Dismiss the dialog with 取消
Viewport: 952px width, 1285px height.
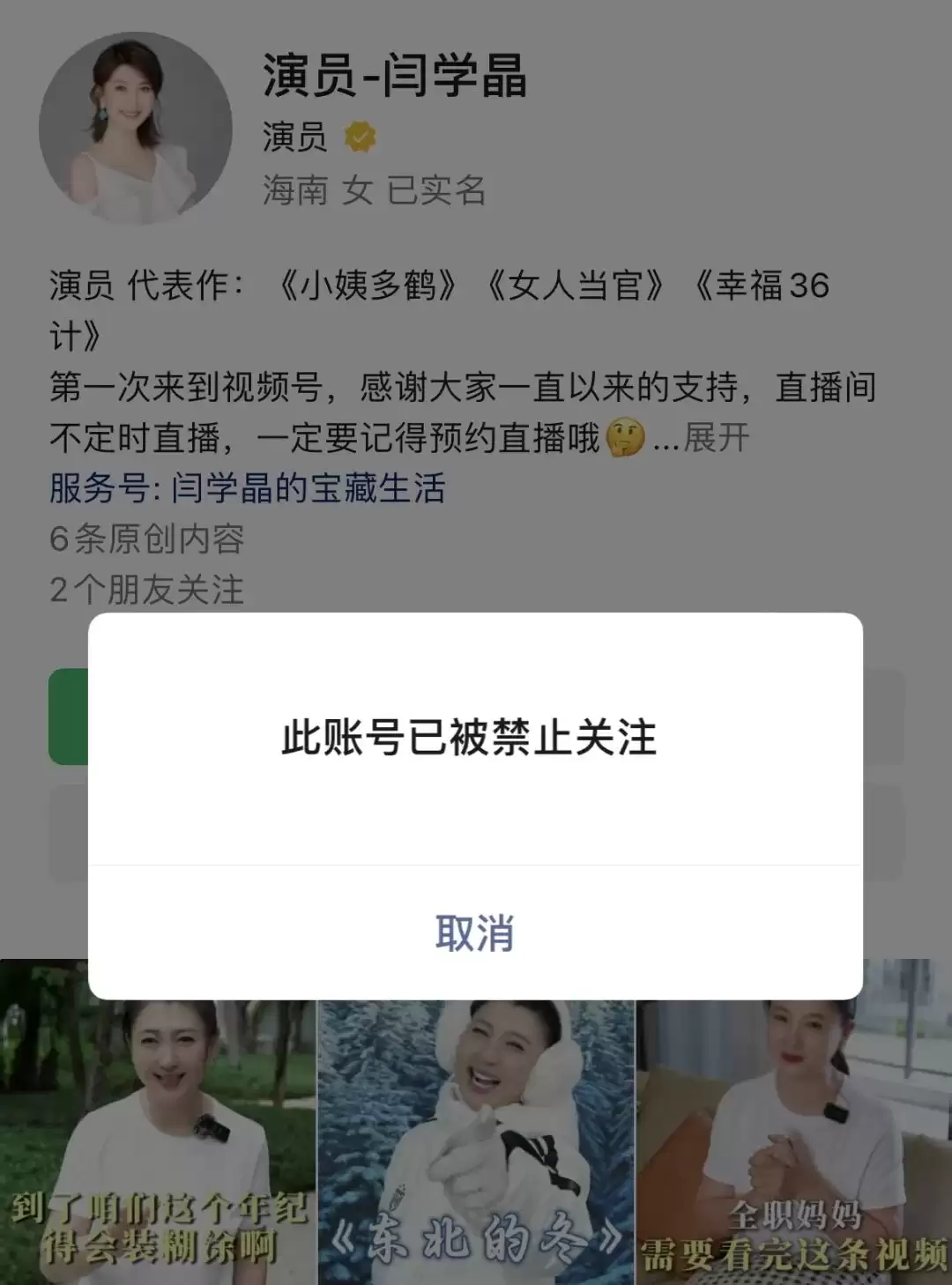point(474,932)
